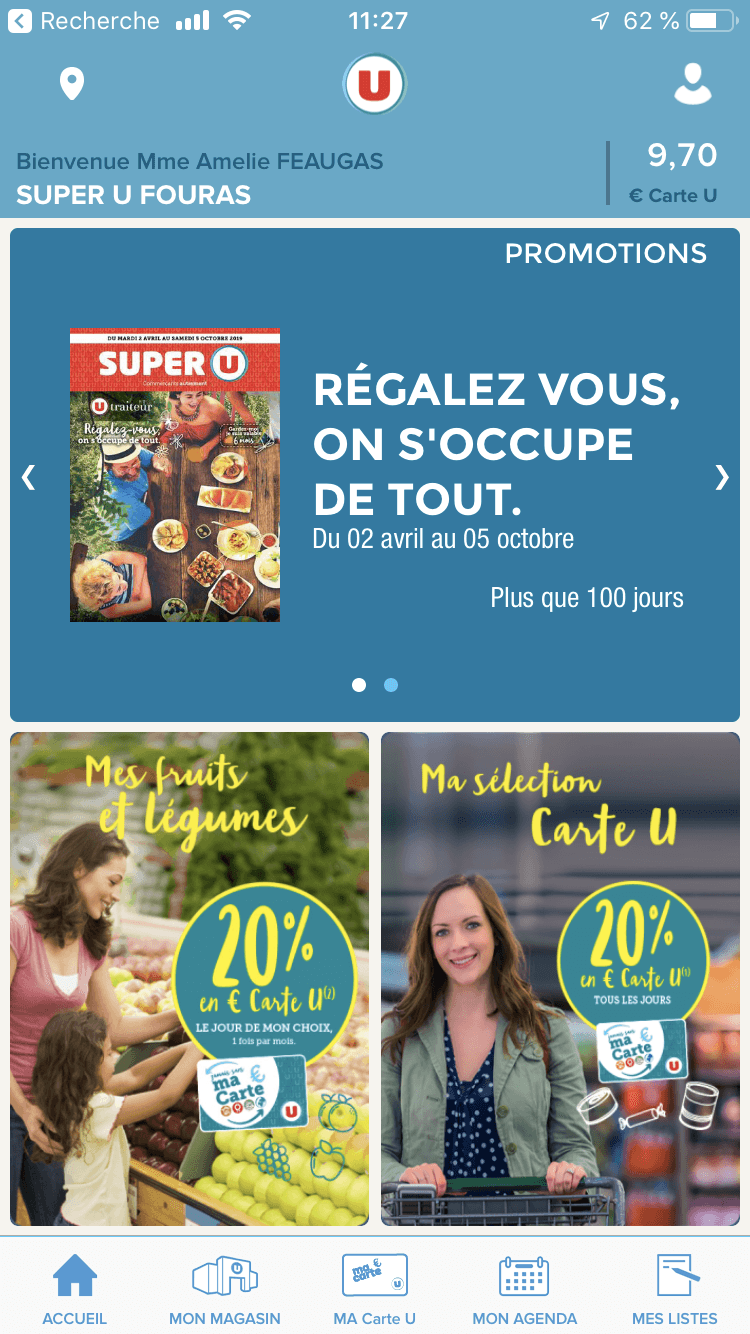Open the user profile icon

tap(693, 85)
